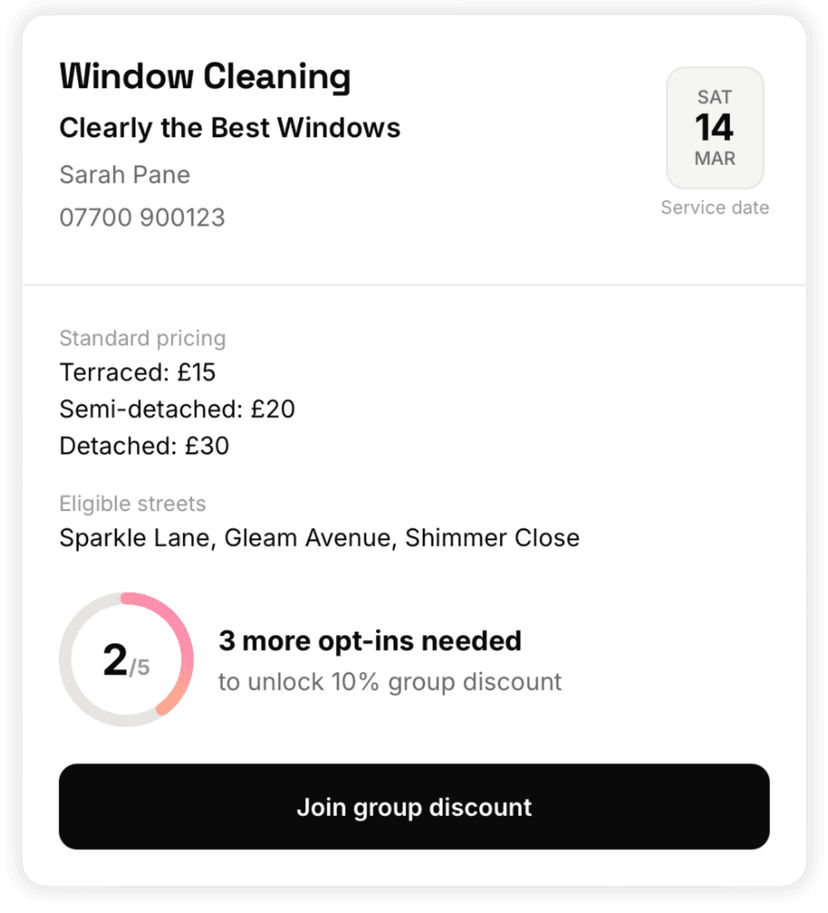Click the Service date label

coord(714,207)
